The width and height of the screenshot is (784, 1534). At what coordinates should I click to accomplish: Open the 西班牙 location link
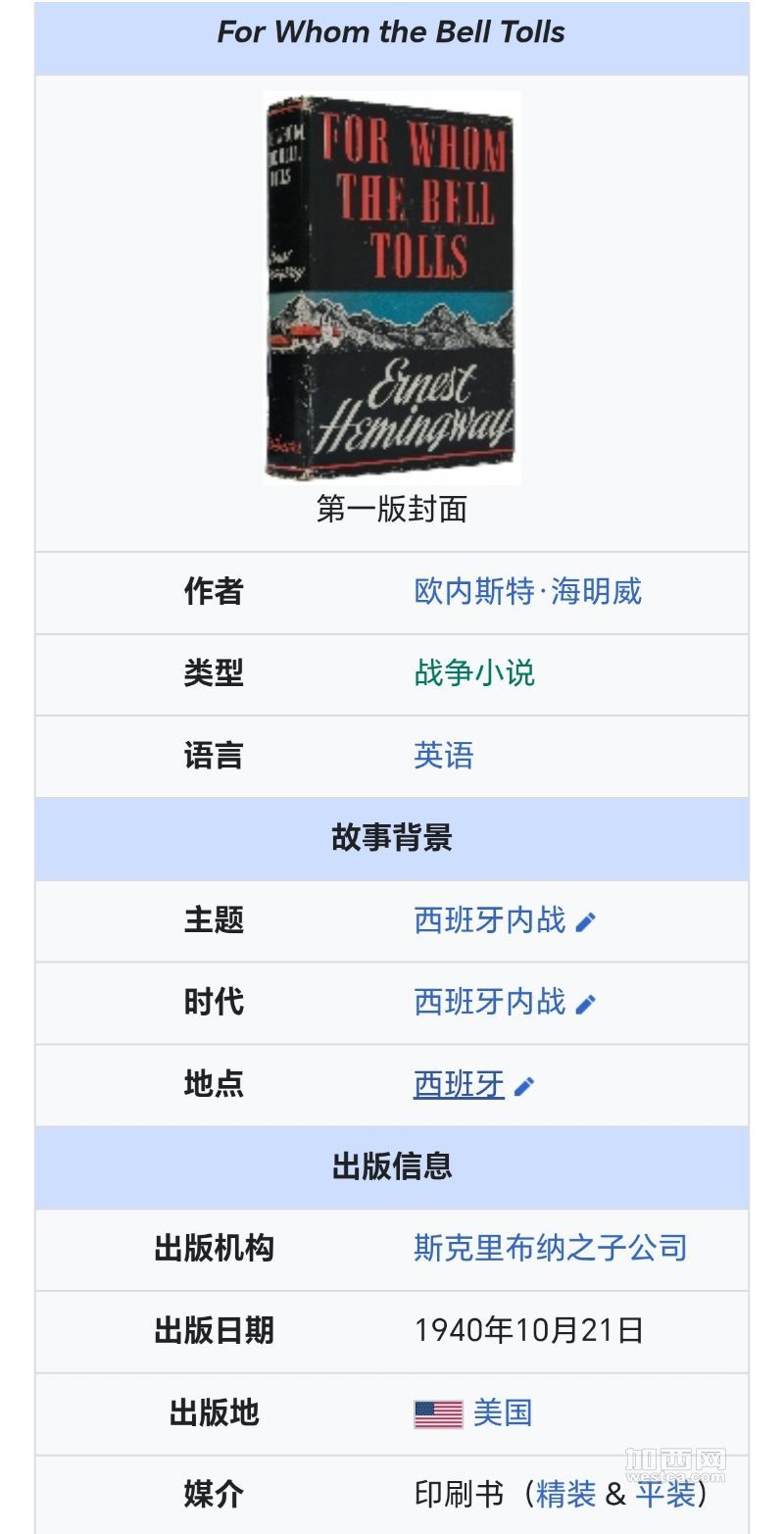coord(459,1084)
